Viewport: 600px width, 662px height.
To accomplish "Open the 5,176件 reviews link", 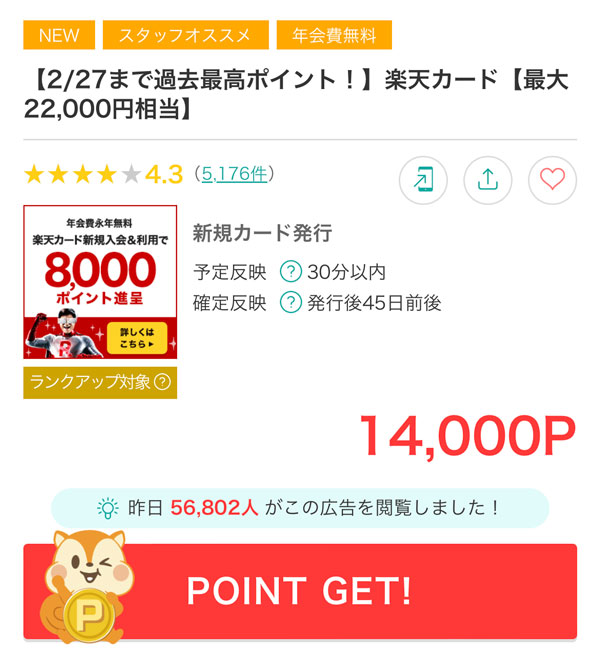I will click(234, 174).
